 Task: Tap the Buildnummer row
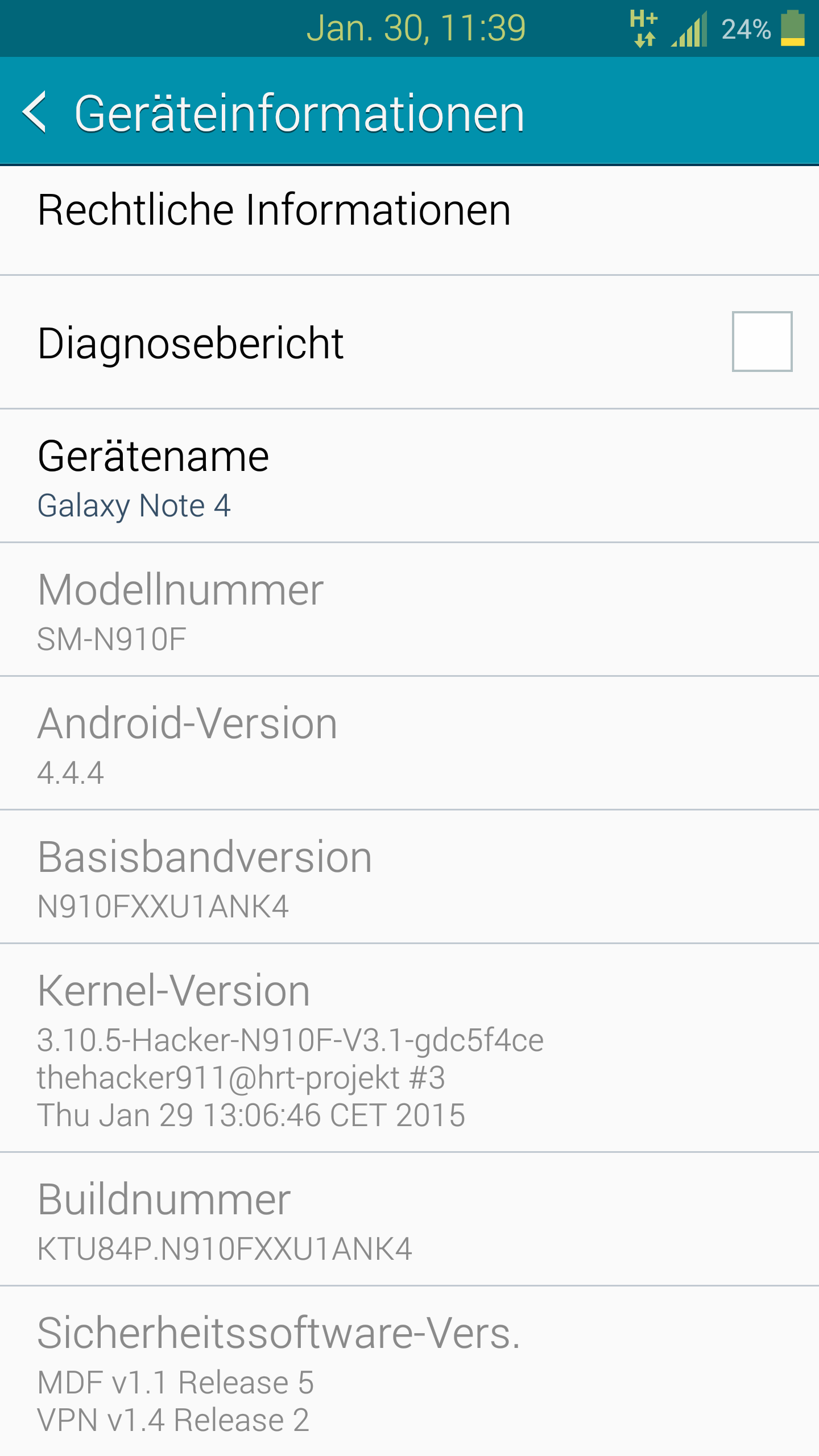[x=409, y=1219]
